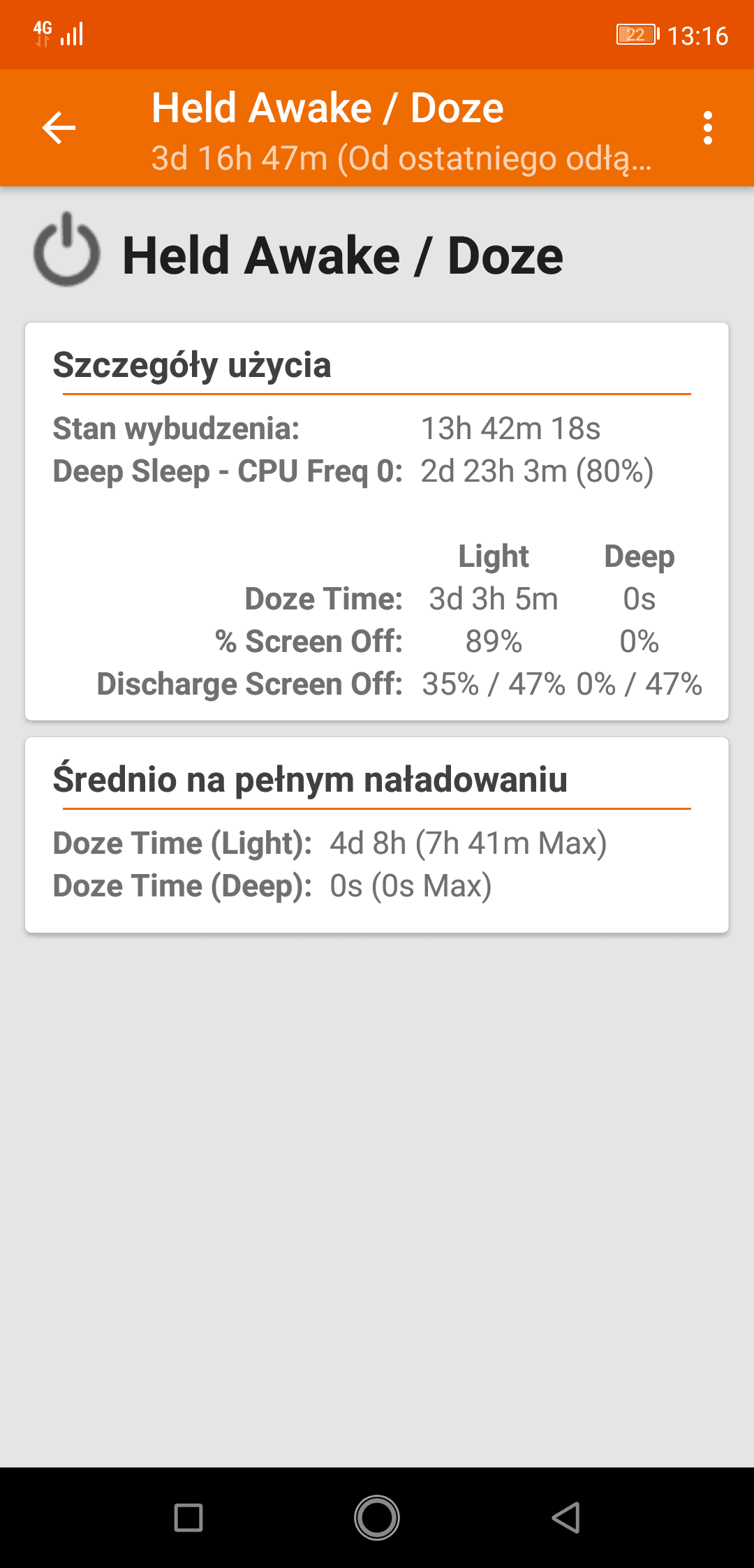754x1568 pixels.
Task: Open the three-dot overflow menu
Action: [x=708, y=128]
